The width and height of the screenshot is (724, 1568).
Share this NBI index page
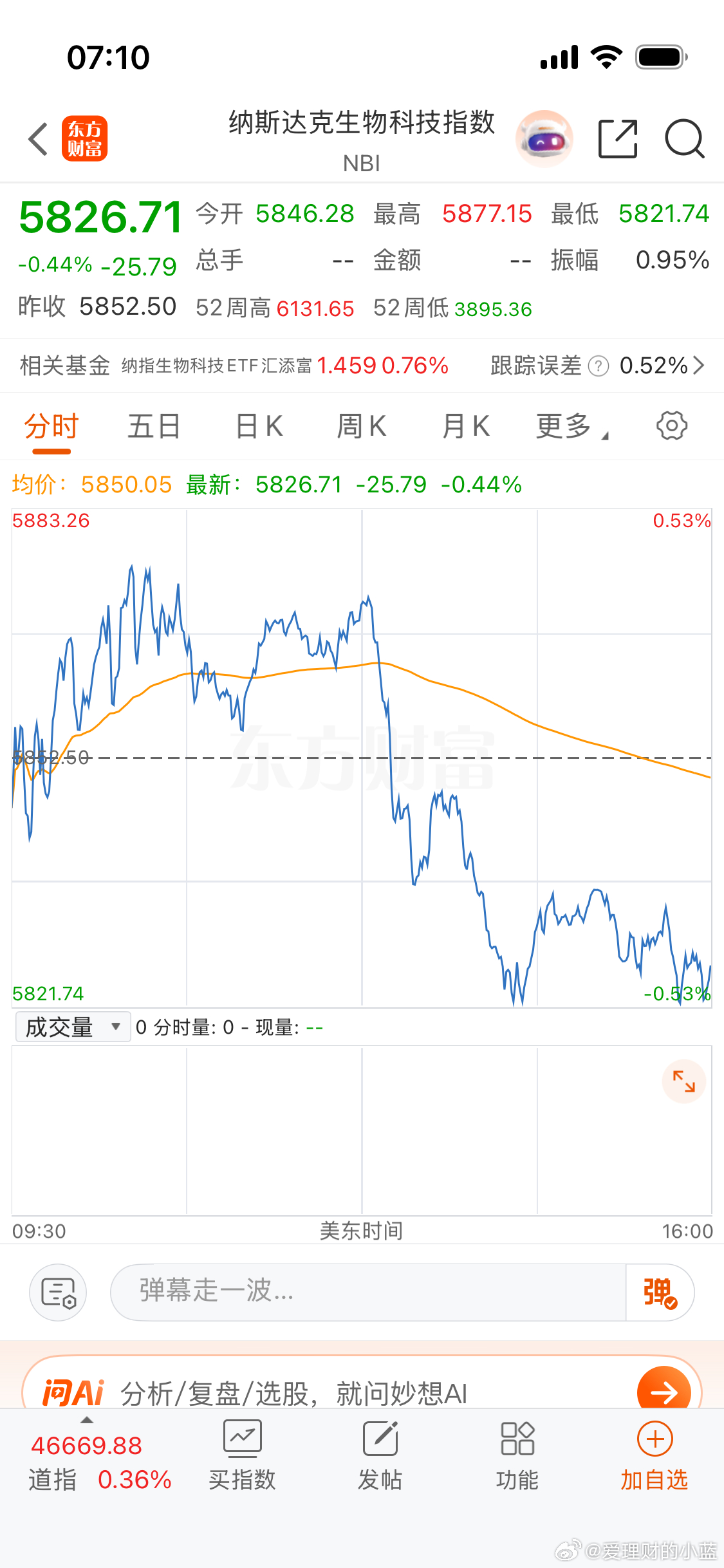coord(618,139)
